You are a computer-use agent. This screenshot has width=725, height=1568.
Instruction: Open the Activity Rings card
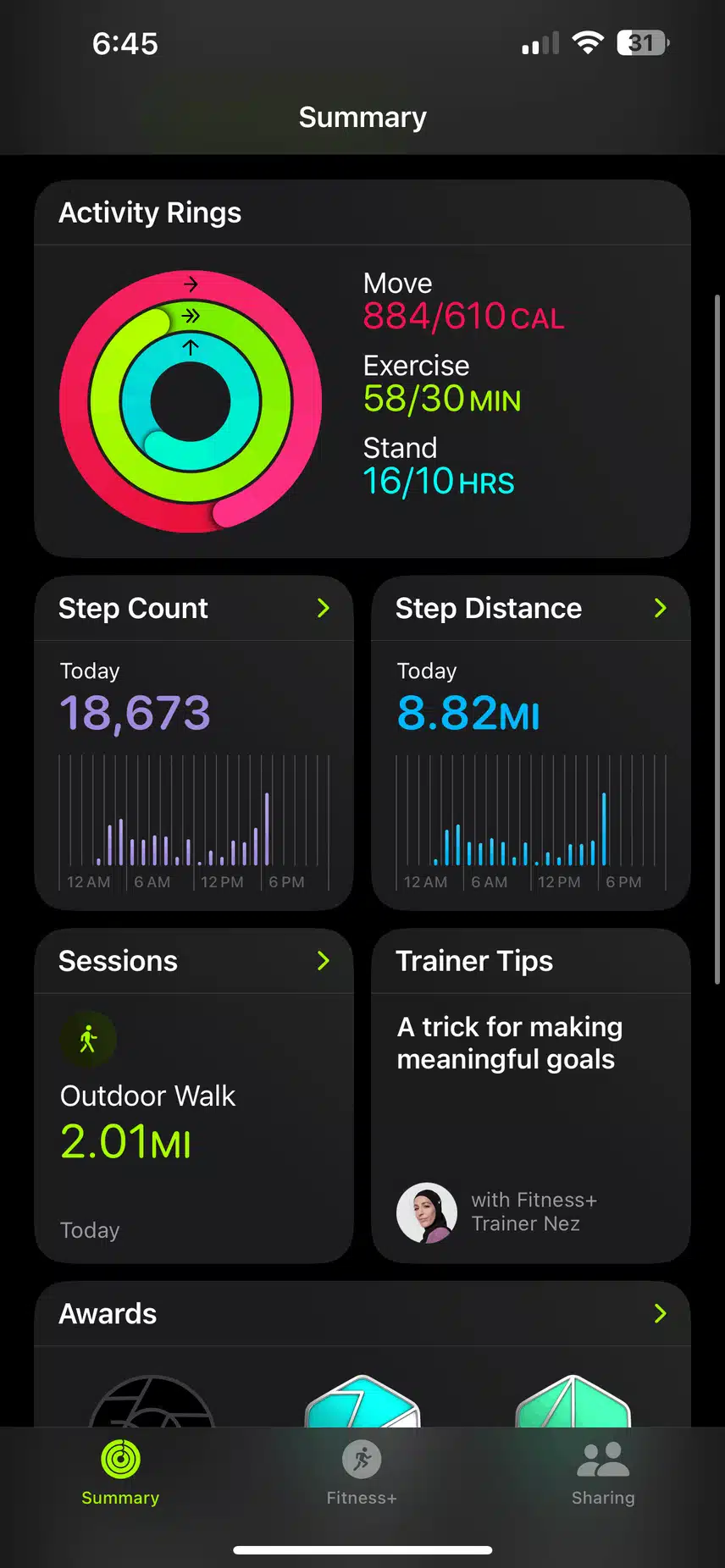coord(362,369)
